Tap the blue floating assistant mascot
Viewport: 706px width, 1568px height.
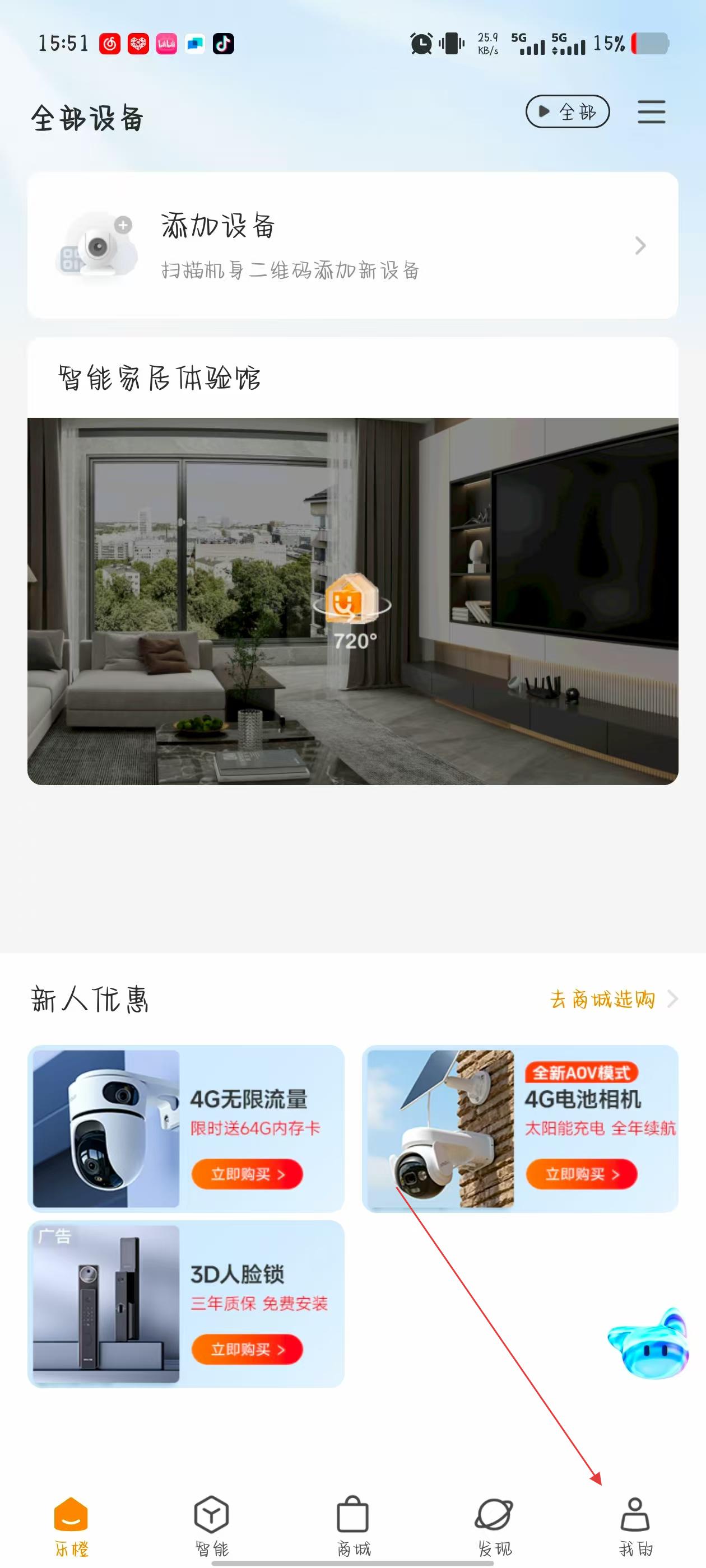coord(649,1343)
